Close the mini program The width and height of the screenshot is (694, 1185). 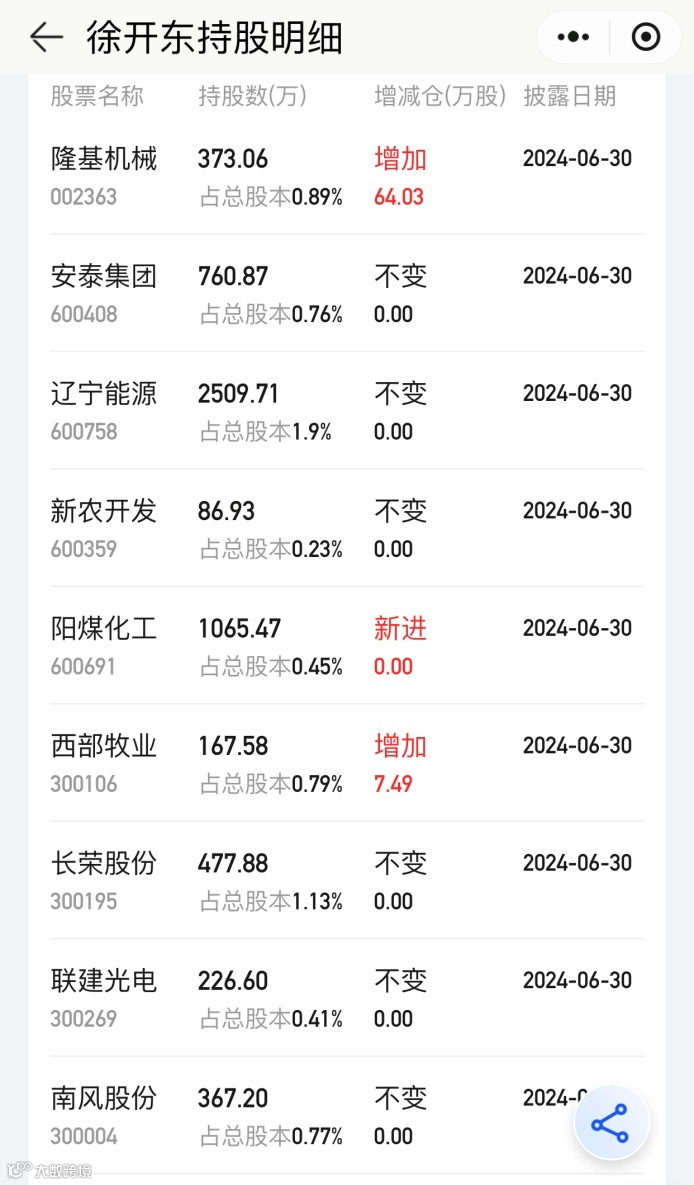click(646, 38)
